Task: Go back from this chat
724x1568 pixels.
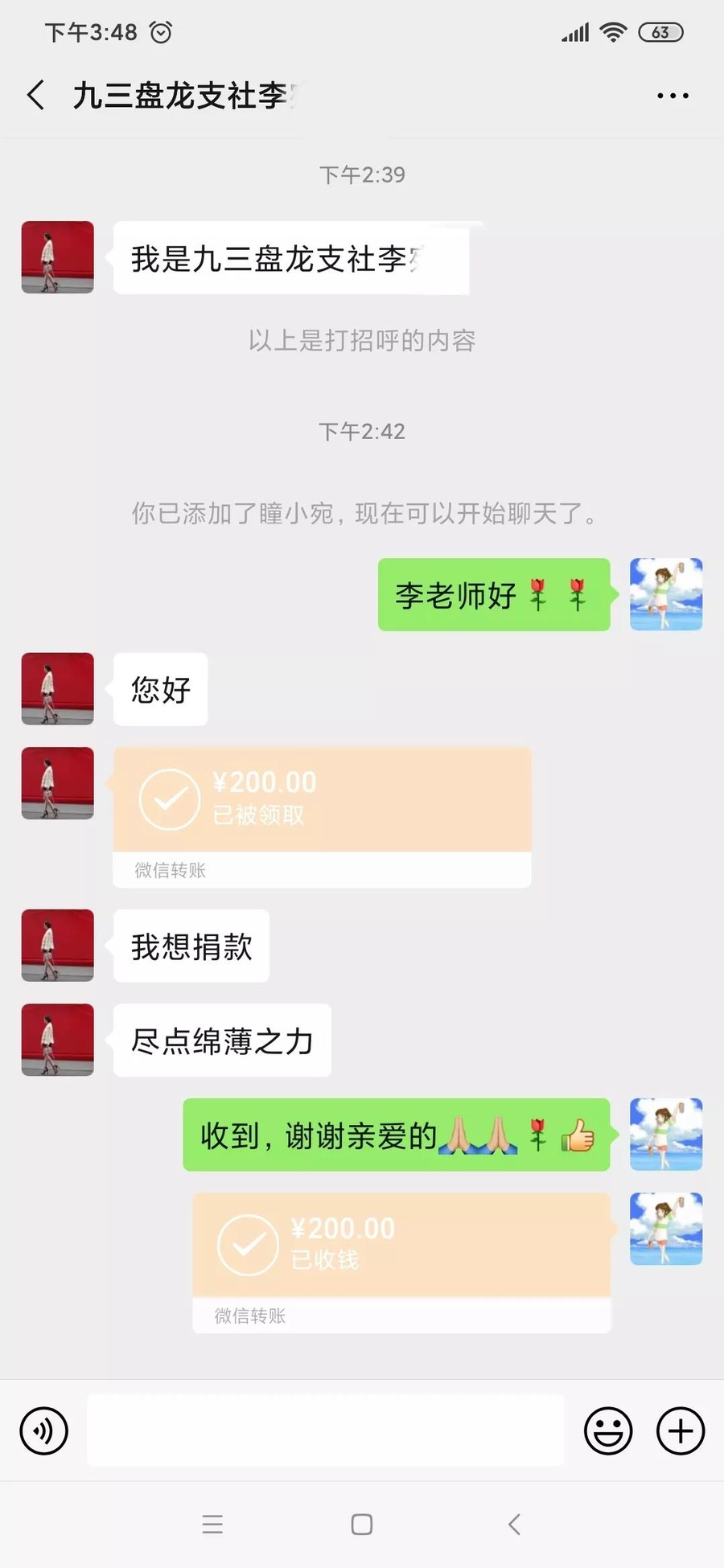Action: pos(36,95)
